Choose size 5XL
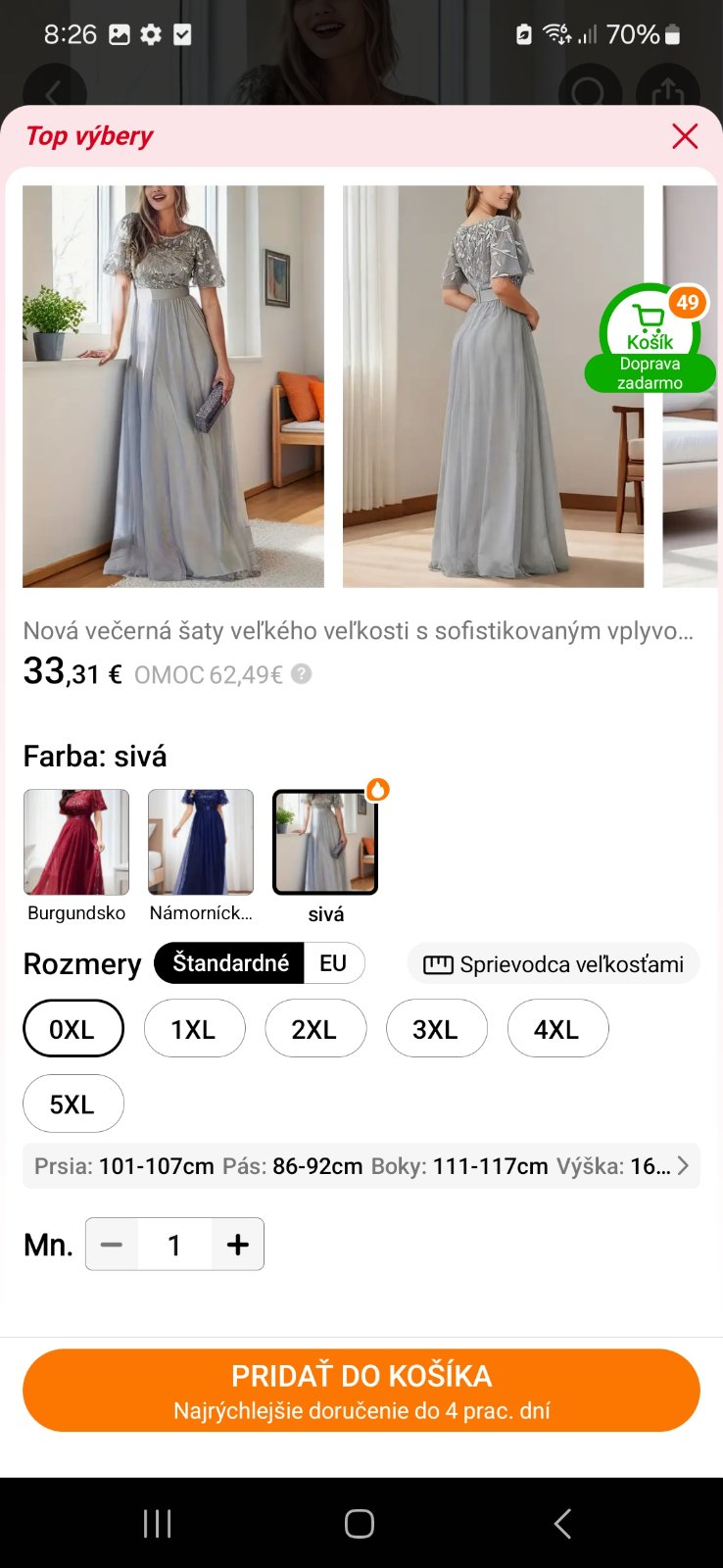 [72, 1104]
